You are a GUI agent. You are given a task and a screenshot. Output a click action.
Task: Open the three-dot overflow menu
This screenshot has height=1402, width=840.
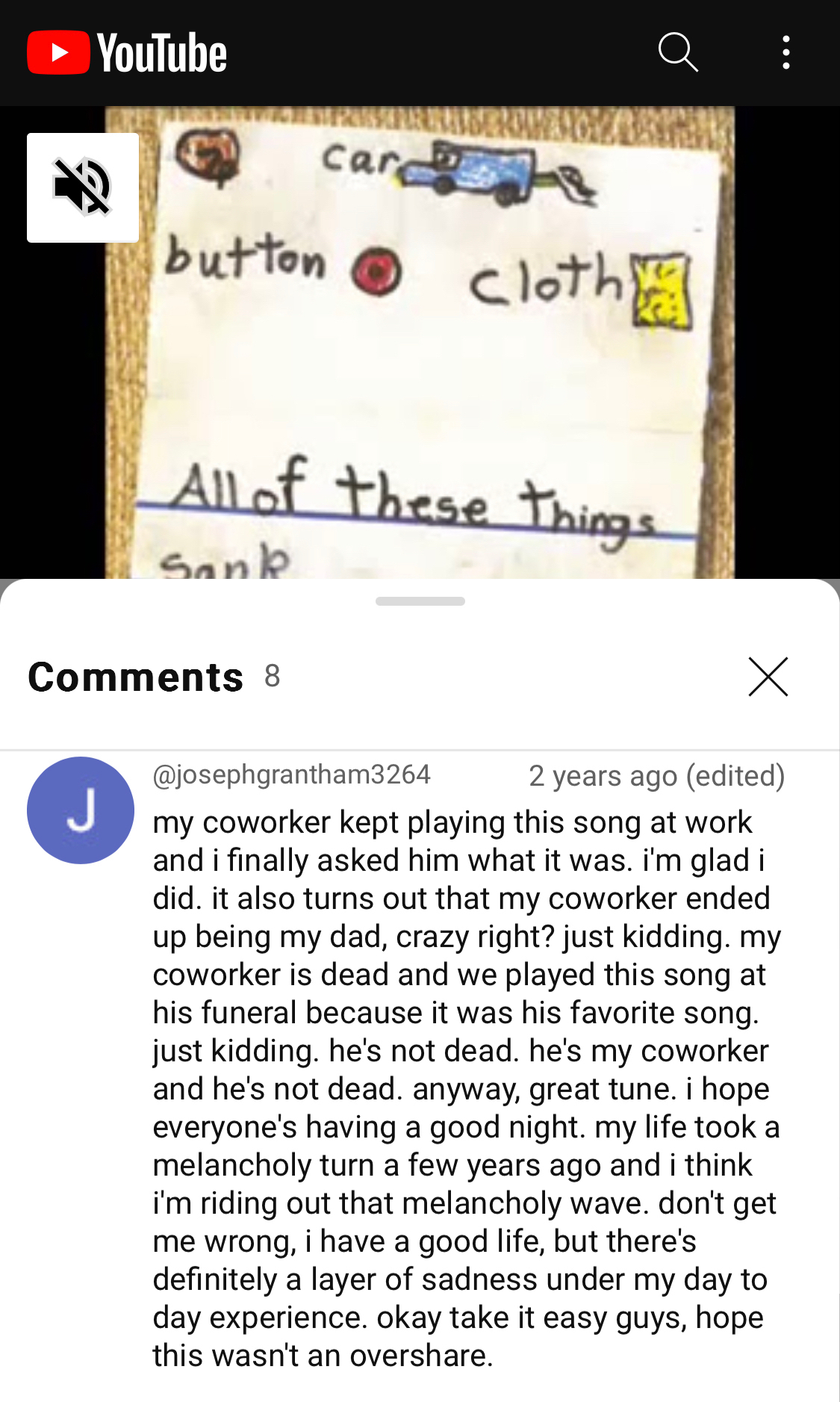785,52
